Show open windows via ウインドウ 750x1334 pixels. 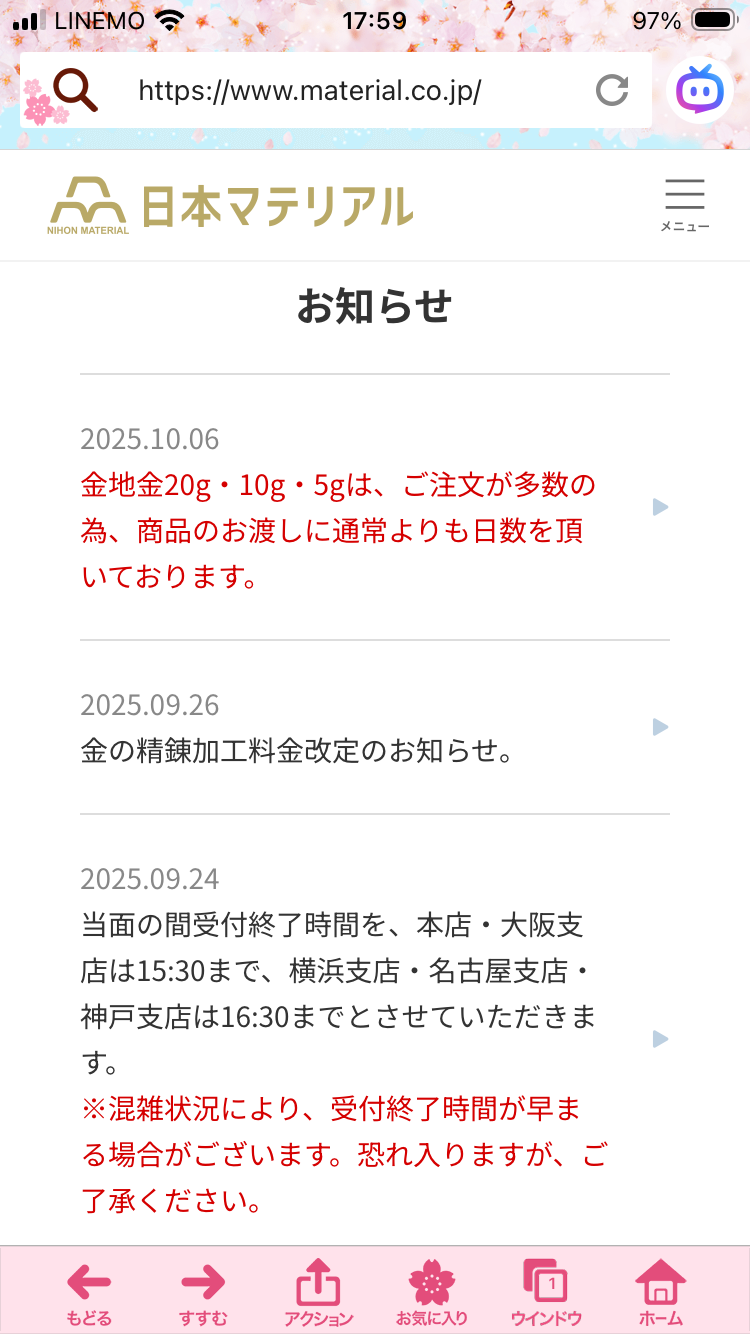click(546, 1292)
